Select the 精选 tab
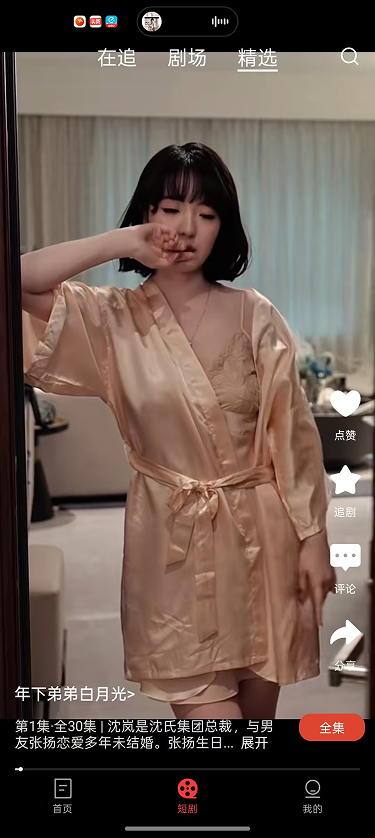The height and width of the screenshot is (838, 375). coord(257,58)
